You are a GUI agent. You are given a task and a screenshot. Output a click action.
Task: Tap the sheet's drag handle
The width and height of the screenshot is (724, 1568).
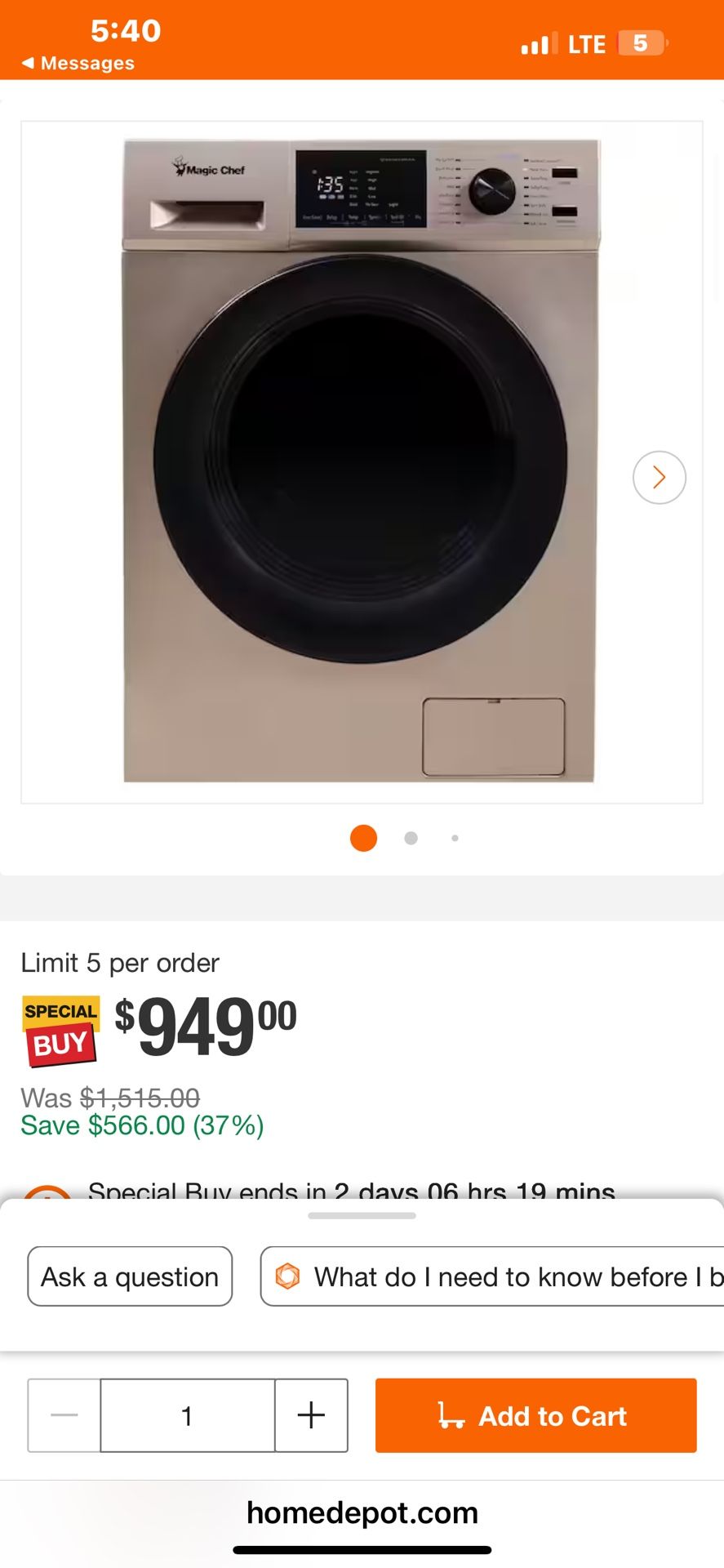(x=362, y=1215)
